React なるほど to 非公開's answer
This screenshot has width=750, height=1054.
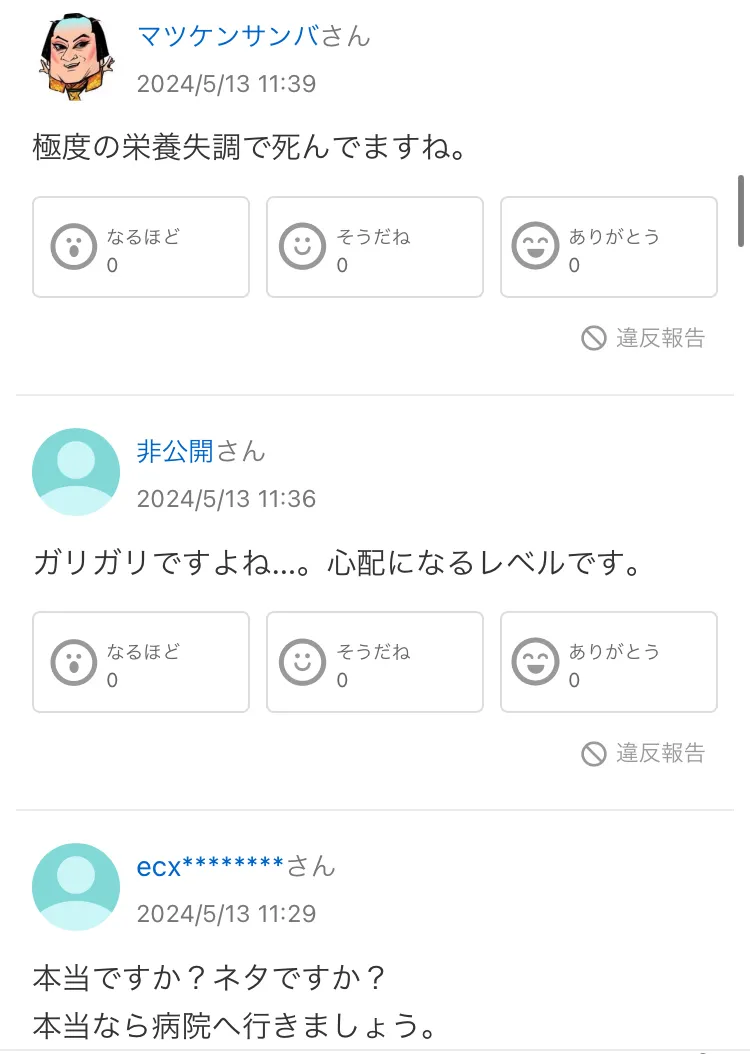point(141,662)
